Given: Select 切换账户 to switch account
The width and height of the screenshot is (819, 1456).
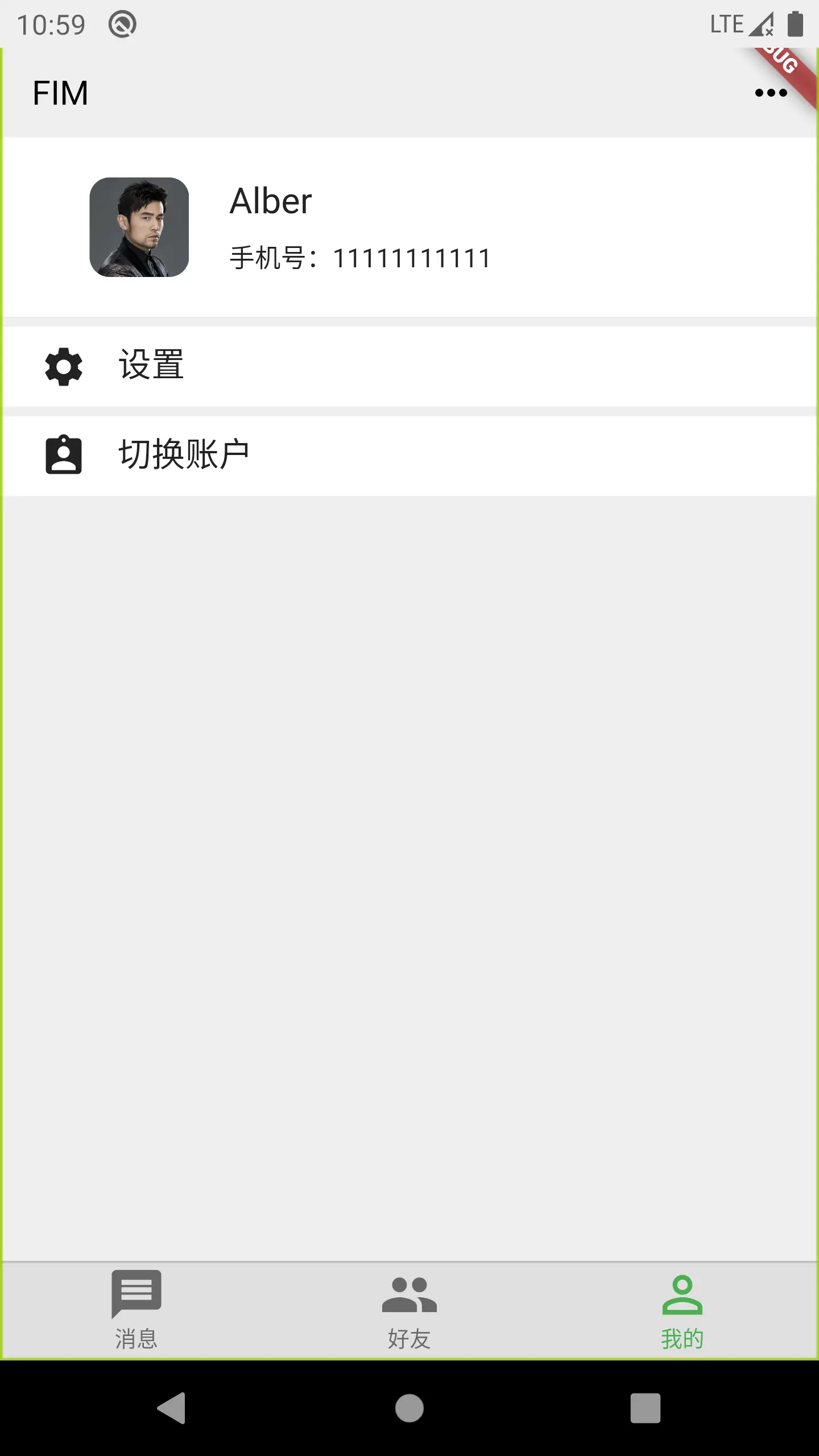Looking at the screenshot, I should click(x=409, y=455).
